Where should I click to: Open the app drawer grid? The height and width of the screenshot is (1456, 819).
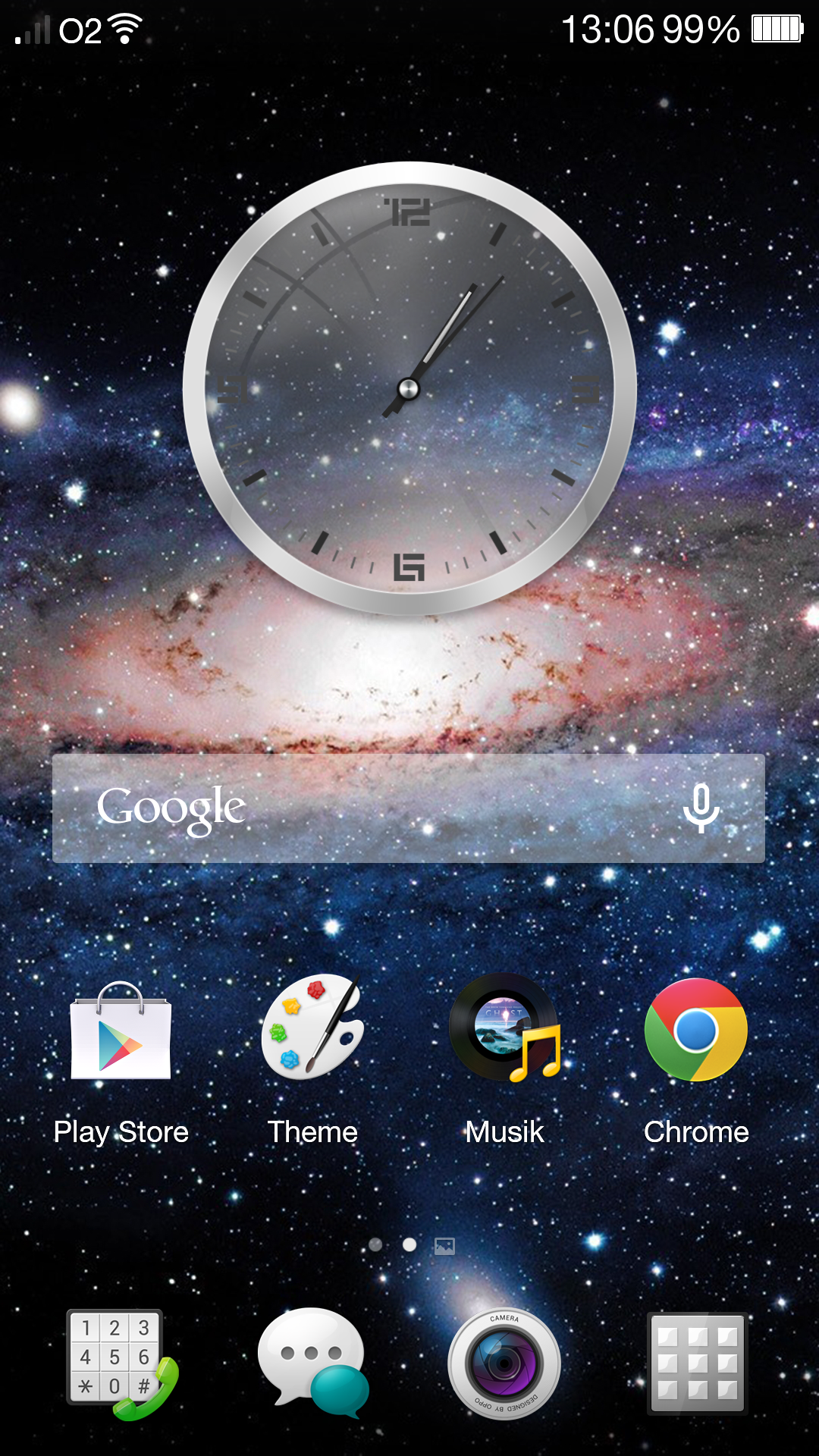tap(697, 1363)
